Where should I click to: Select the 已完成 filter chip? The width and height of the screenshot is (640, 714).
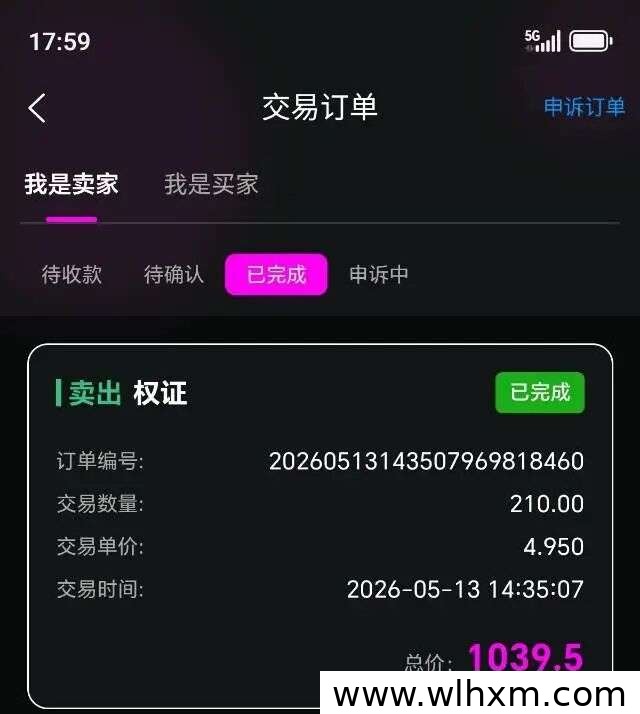coord(276,274)
